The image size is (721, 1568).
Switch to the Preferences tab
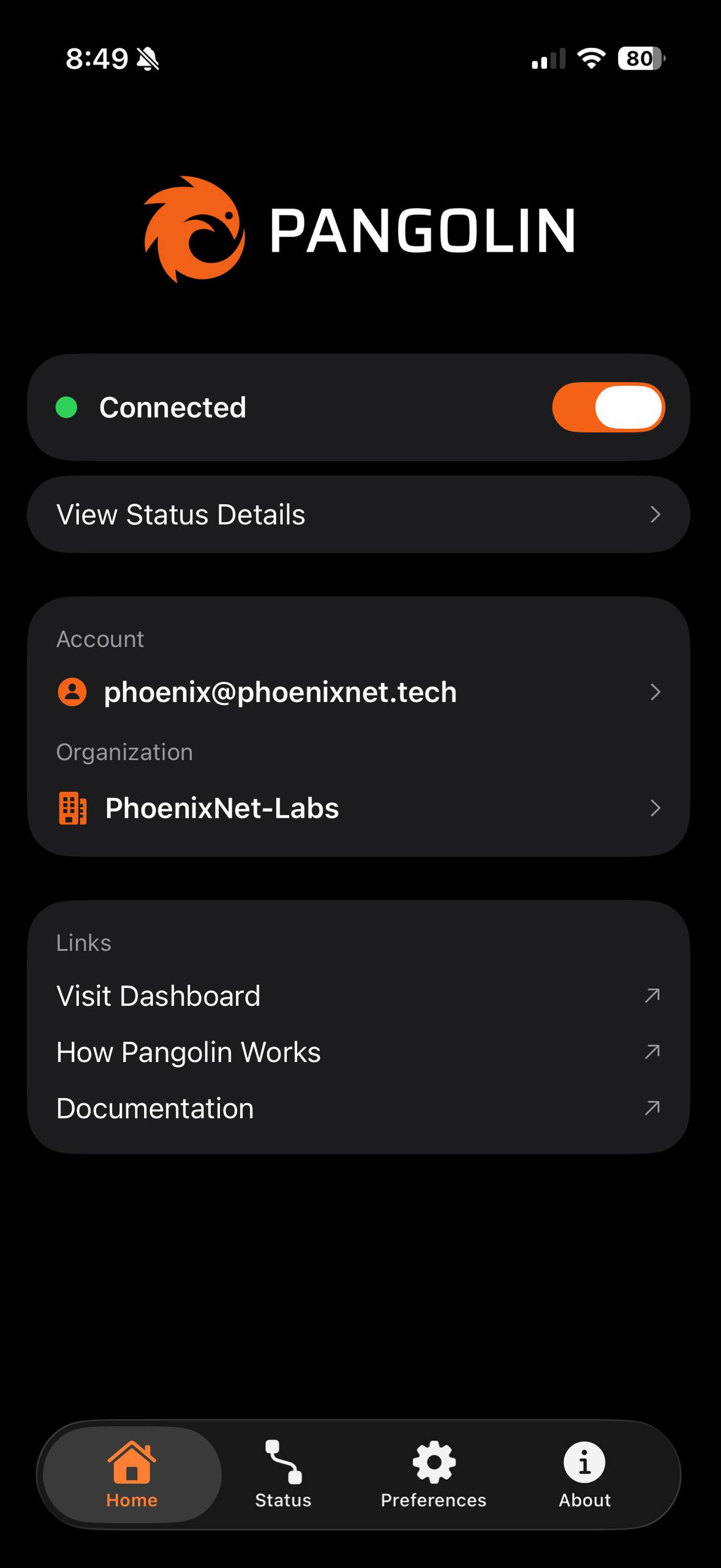434,1474
